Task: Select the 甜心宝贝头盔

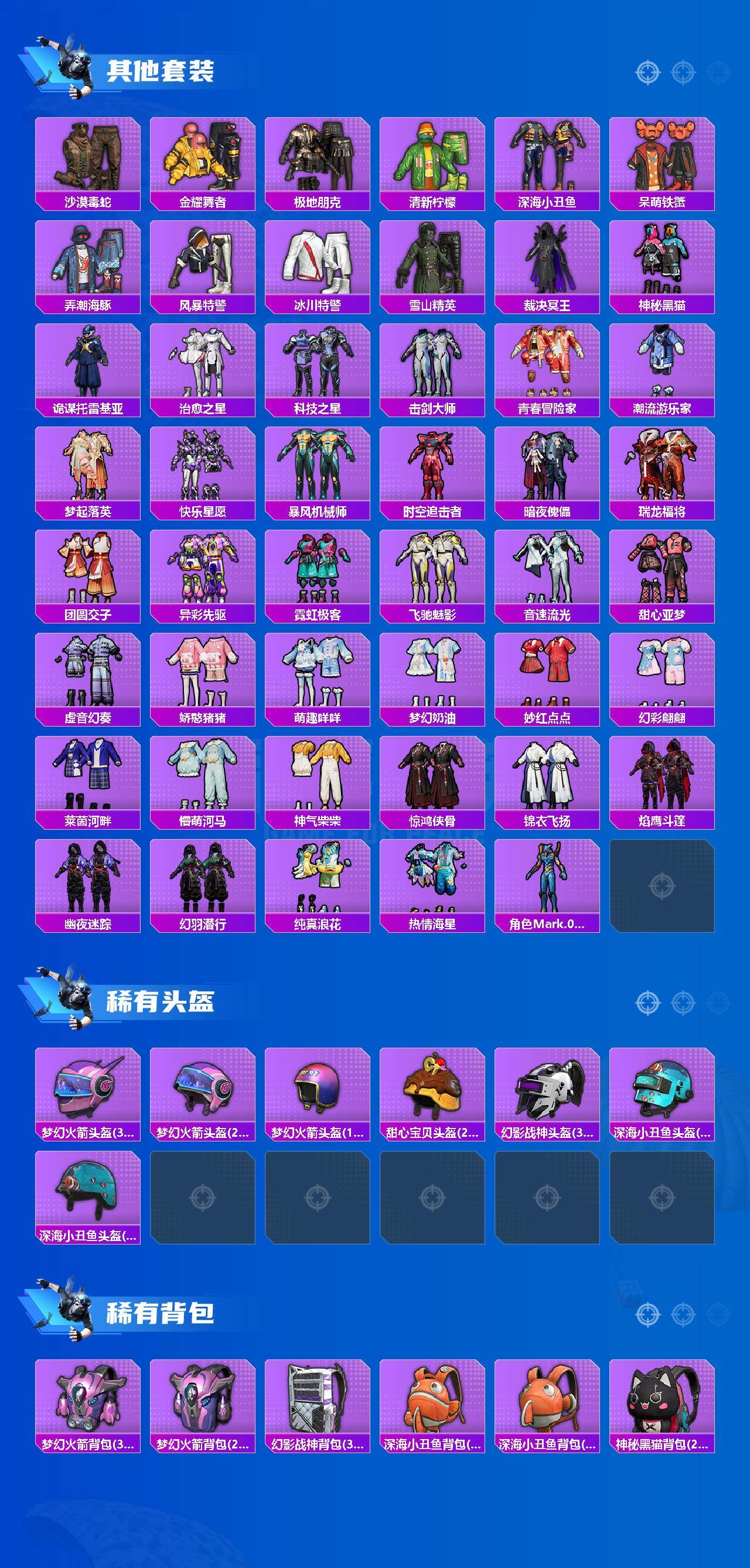Action: pyautogui.click(x=432, y=1089)
